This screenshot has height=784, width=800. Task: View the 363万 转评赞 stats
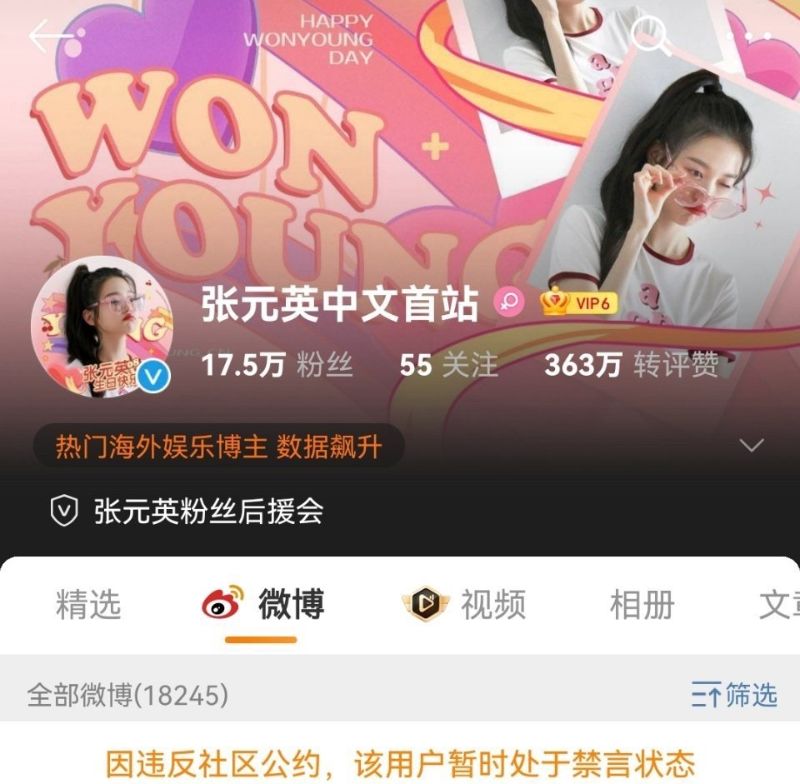631,365
